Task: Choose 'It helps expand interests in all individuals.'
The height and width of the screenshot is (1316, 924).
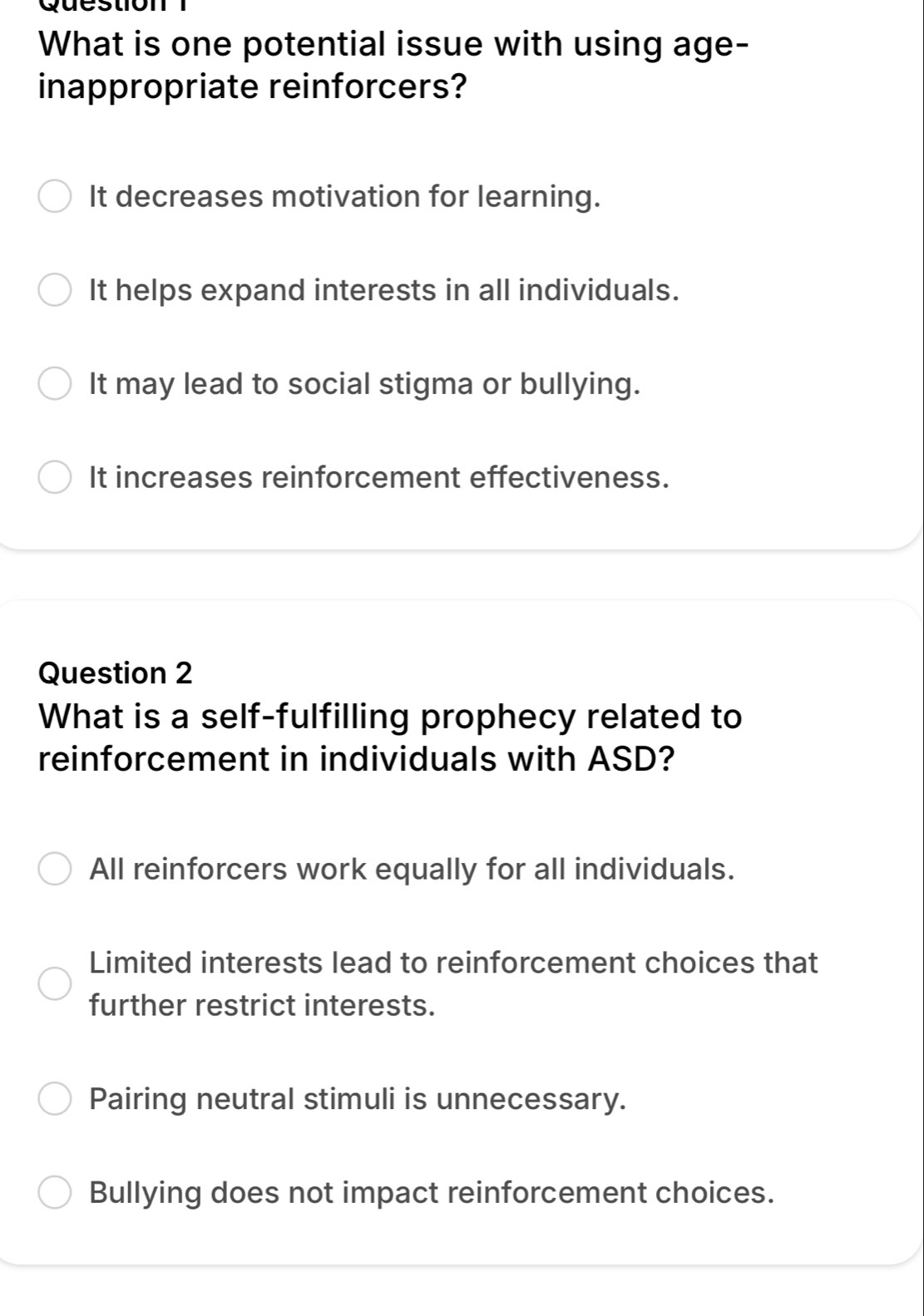Action: (56, 292)
